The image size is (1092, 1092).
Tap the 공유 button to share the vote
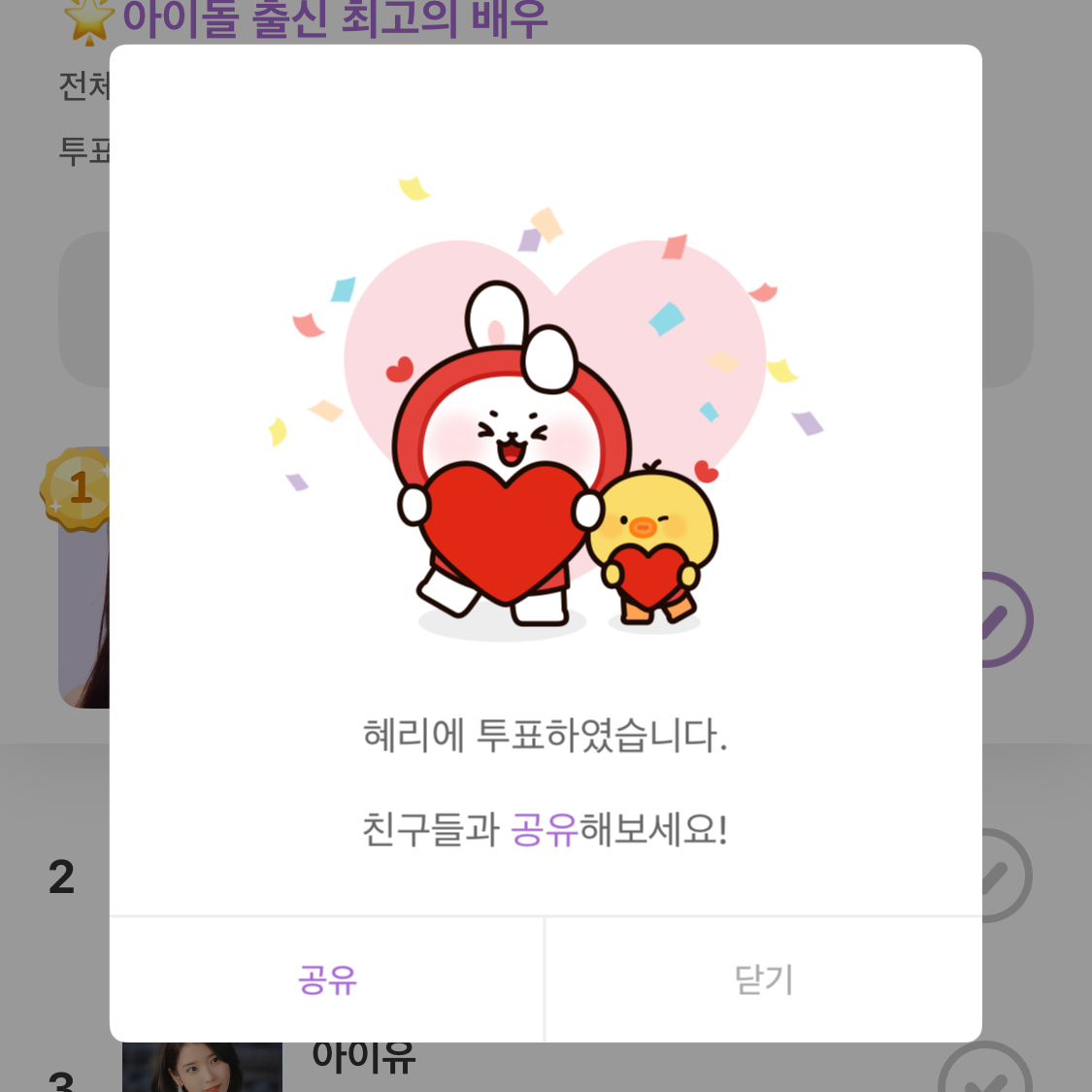[x=327, y=979]
